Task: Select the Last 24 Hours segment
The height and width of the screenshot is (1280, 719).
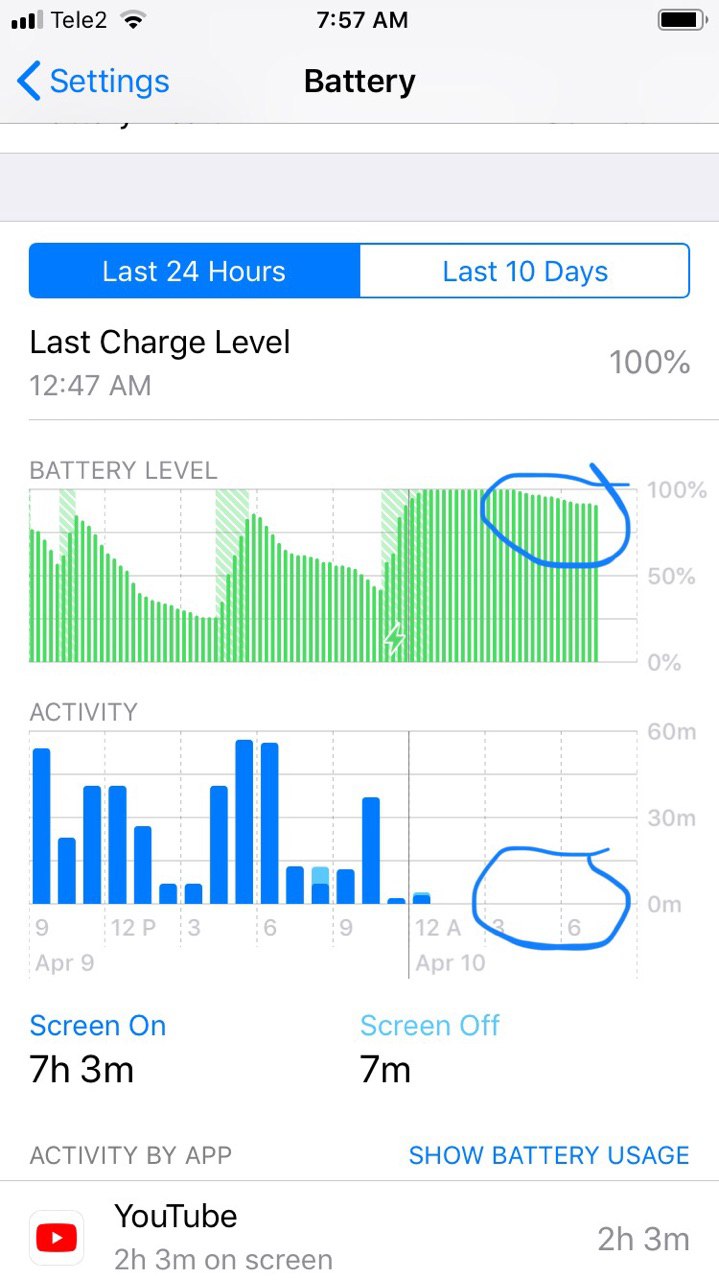Action: tap(194, 271)
